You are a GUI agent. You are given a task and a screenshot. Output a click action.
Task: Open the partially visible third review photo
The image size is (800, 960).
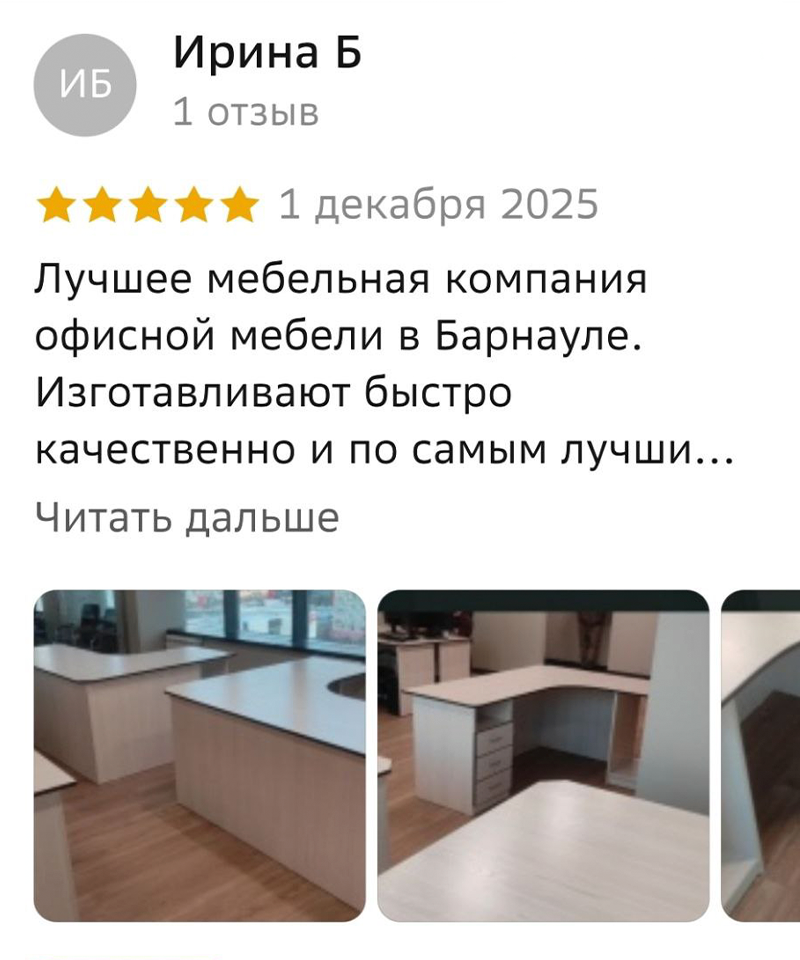point(762,755)
